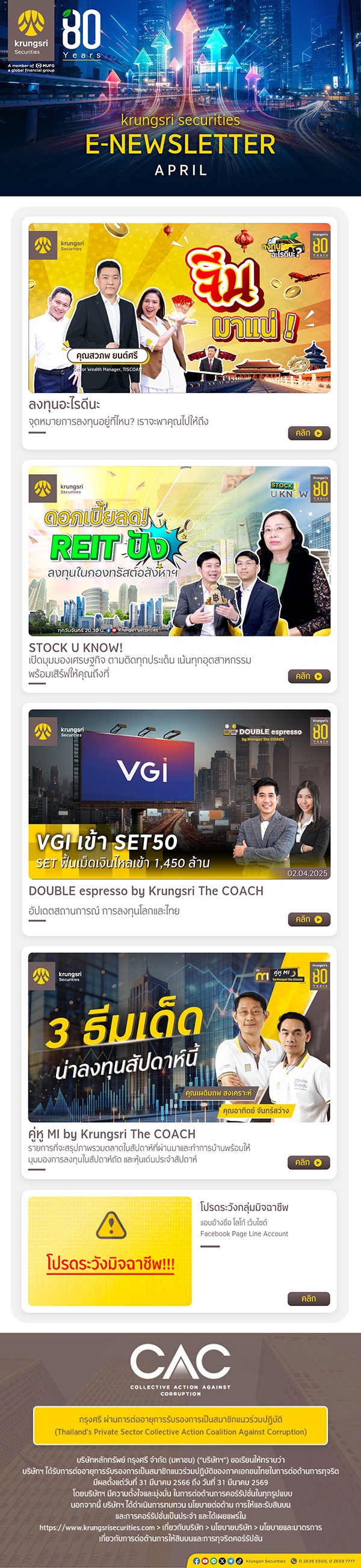This screenshot has width=361, height=1568.
Task: Open the yellow โปรดระวังมิจฉาชีพ warning tile
Action: pyautogui.click(x=110, y=1250)
